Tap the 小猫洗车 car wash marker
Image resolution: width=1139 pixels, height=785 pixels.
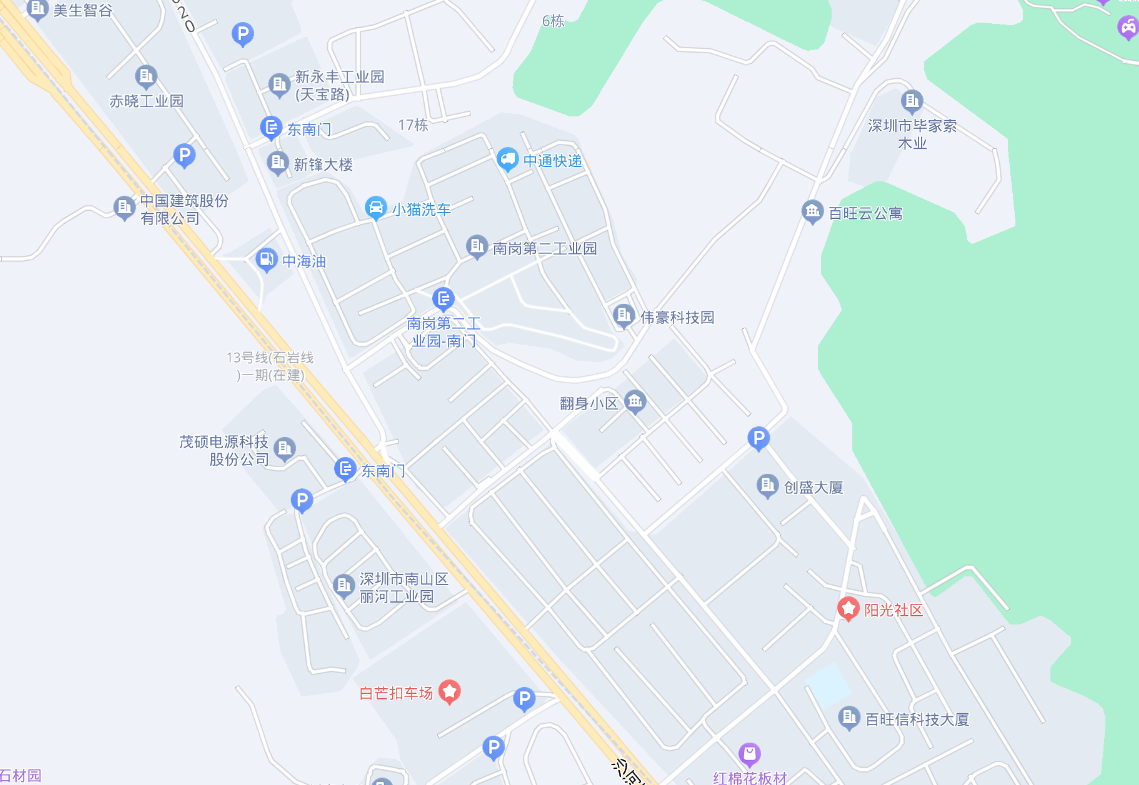coord(376,208)
